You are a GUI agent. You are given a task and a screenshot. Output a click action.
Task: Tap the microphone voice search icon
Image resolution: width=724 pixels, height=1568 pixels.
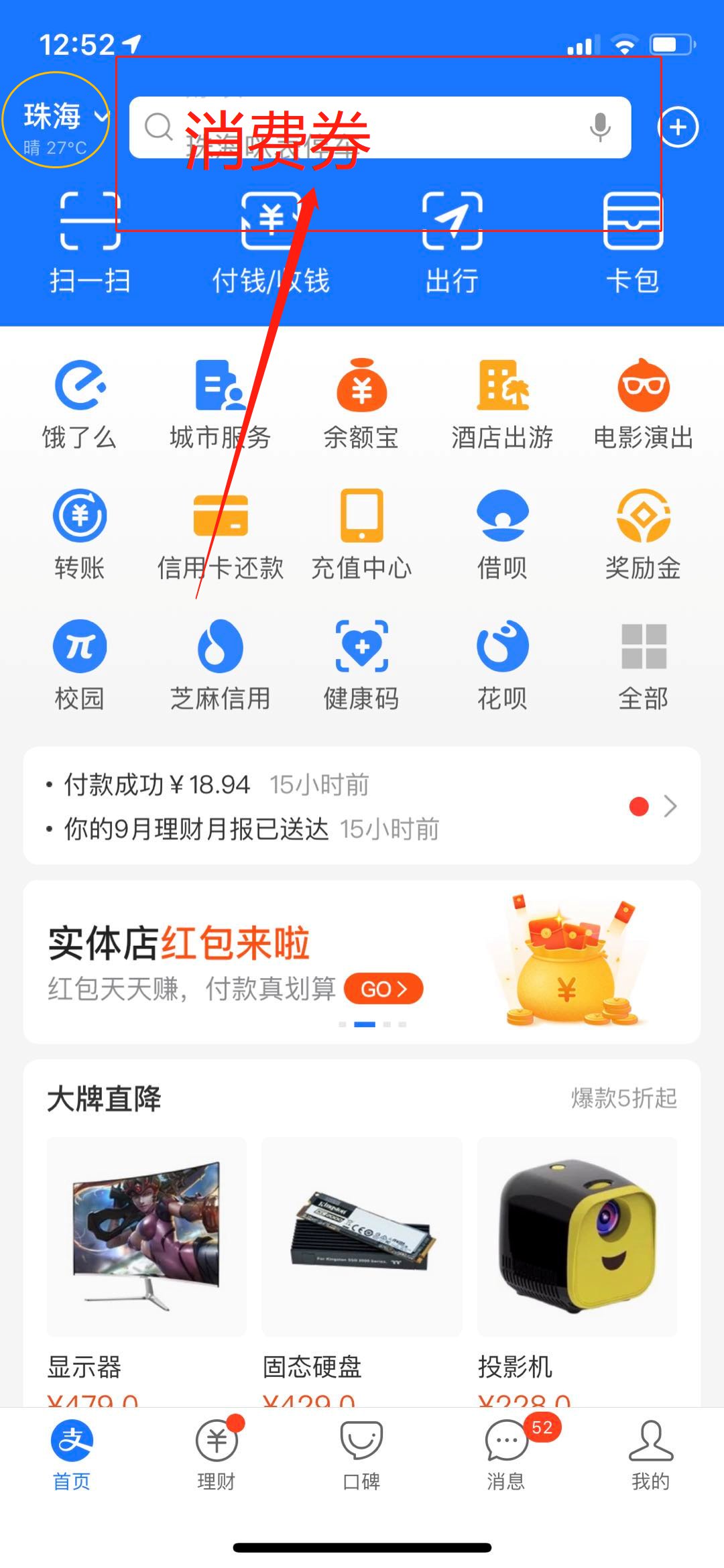pyautogui.click(x=600, y=127)
